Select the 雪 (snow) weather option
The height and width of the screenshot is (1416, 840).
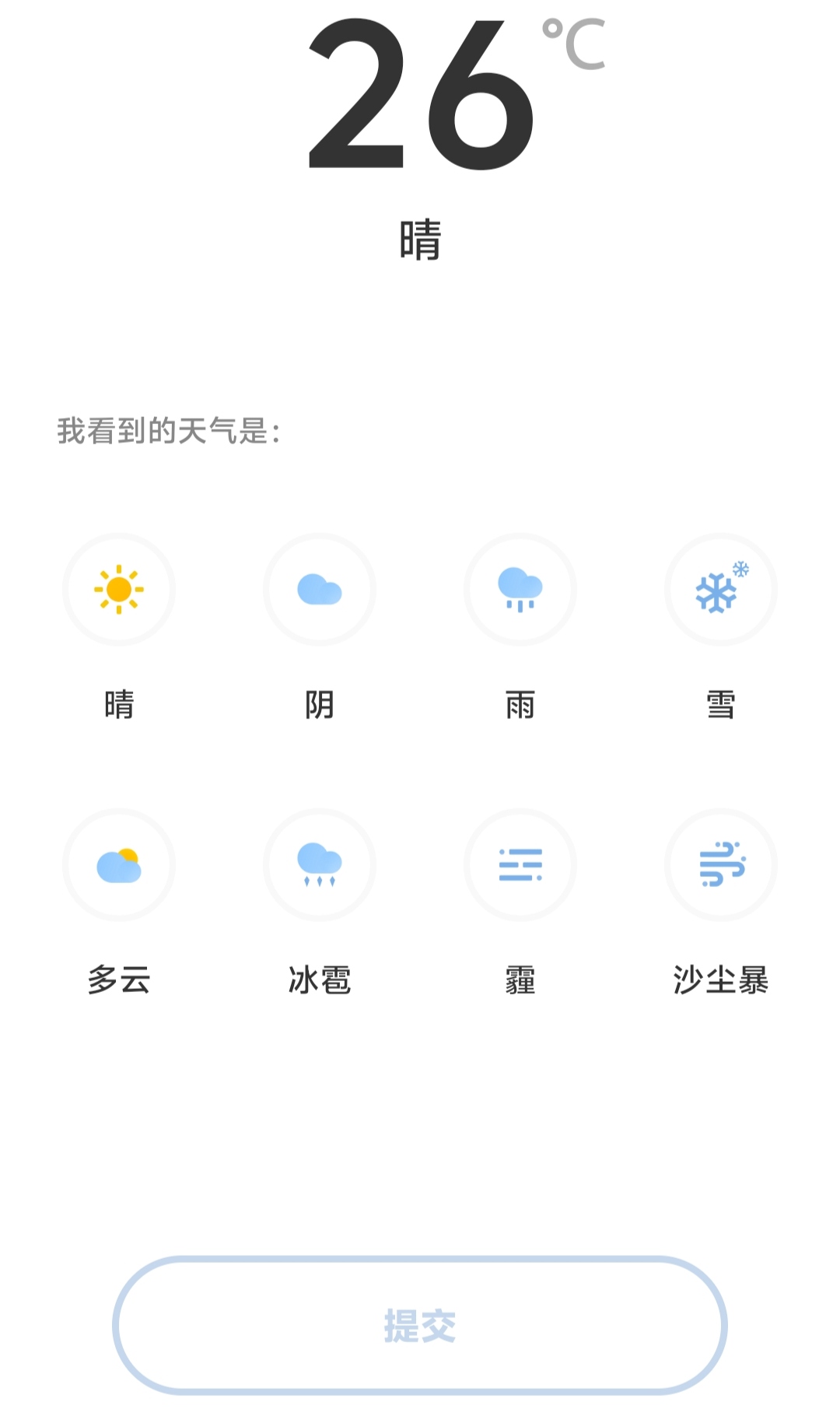point(721,590)
